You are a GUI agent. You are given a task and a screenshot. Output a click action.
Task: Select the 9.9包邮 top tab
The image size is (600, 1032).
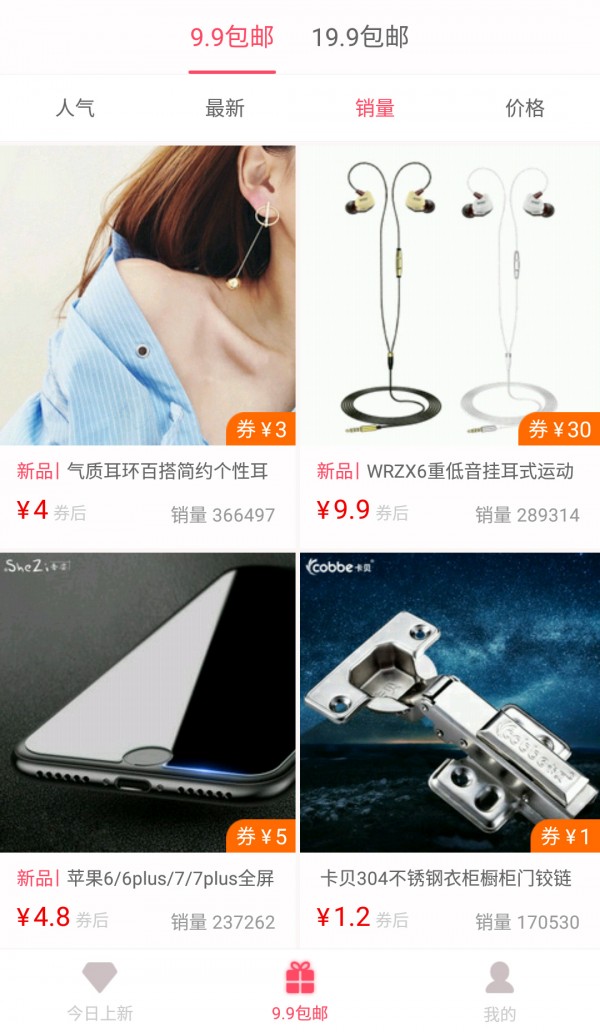232,37
